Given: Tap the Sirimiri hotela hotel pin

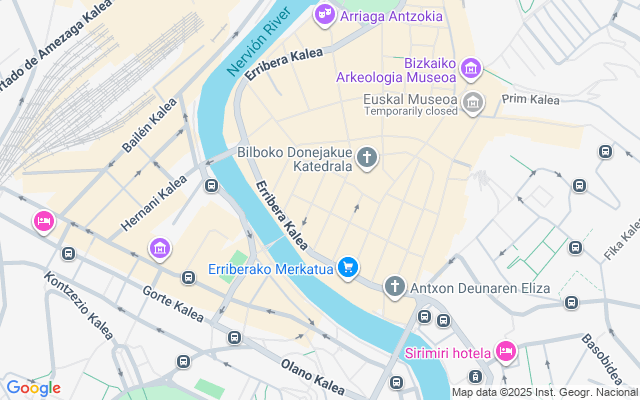Looking at the screenshot, I should click(506, 351).
